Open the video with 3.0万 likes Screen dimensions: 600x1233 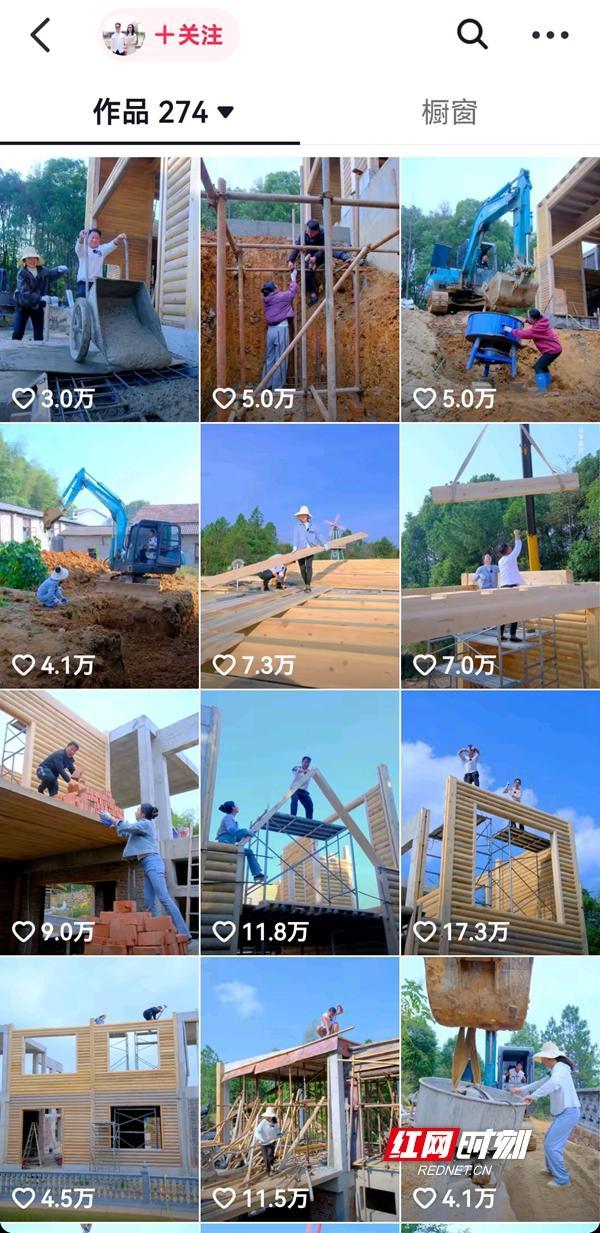pos(99,288)
